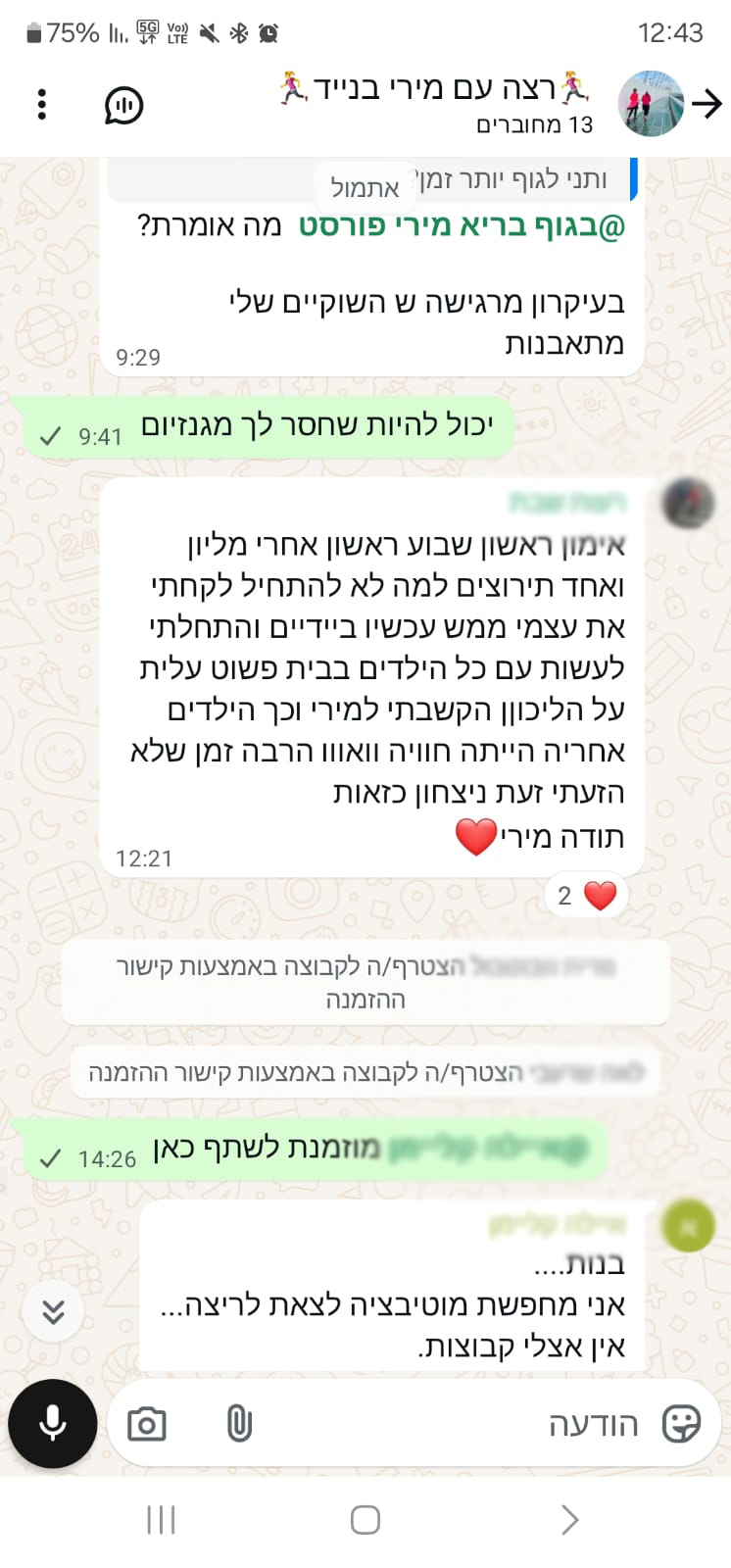Open recent apps from the navigation bar

pyautogui.click(x=161, y=1520)
